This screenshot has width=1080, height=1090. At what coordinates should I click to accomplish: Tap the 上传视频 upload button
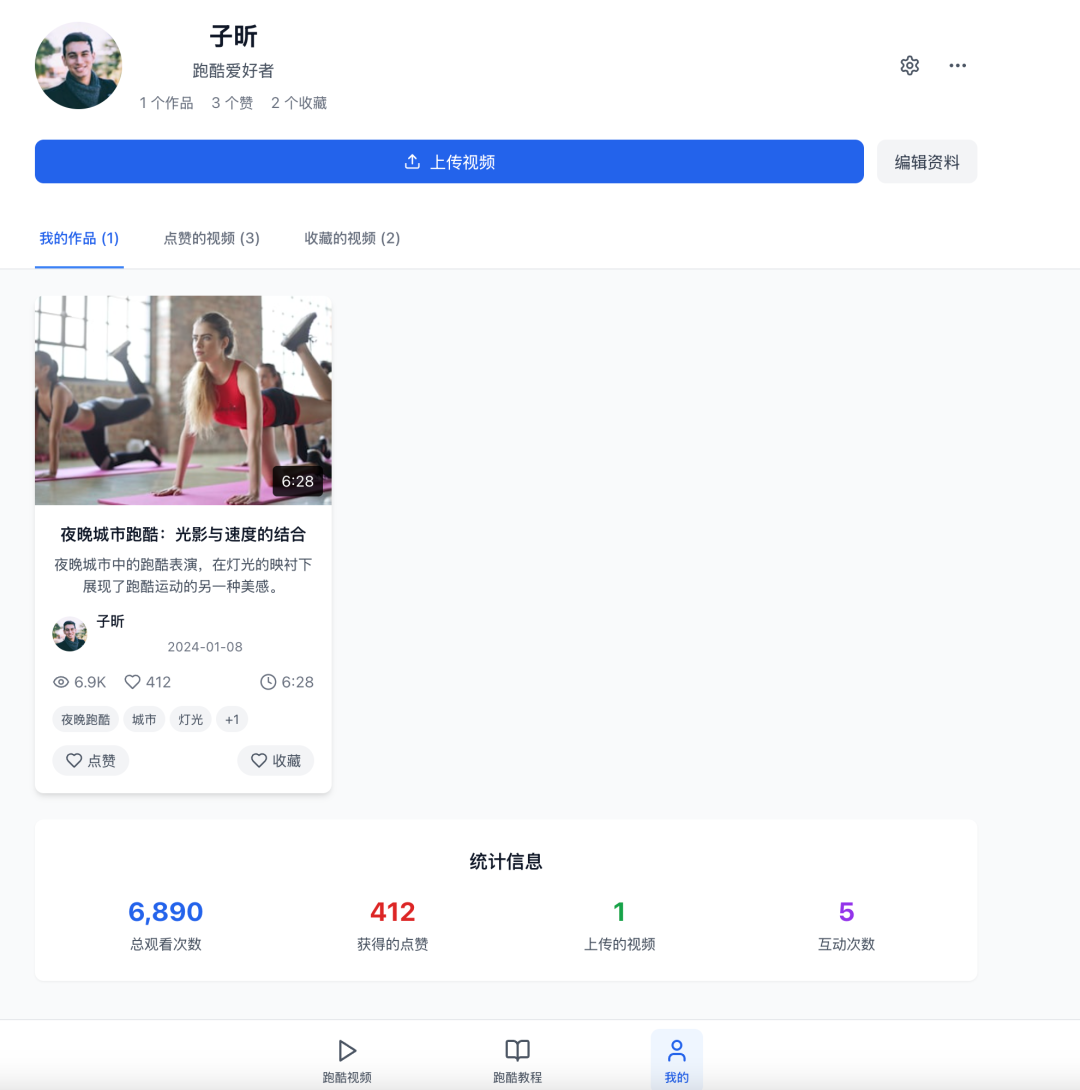449,162
